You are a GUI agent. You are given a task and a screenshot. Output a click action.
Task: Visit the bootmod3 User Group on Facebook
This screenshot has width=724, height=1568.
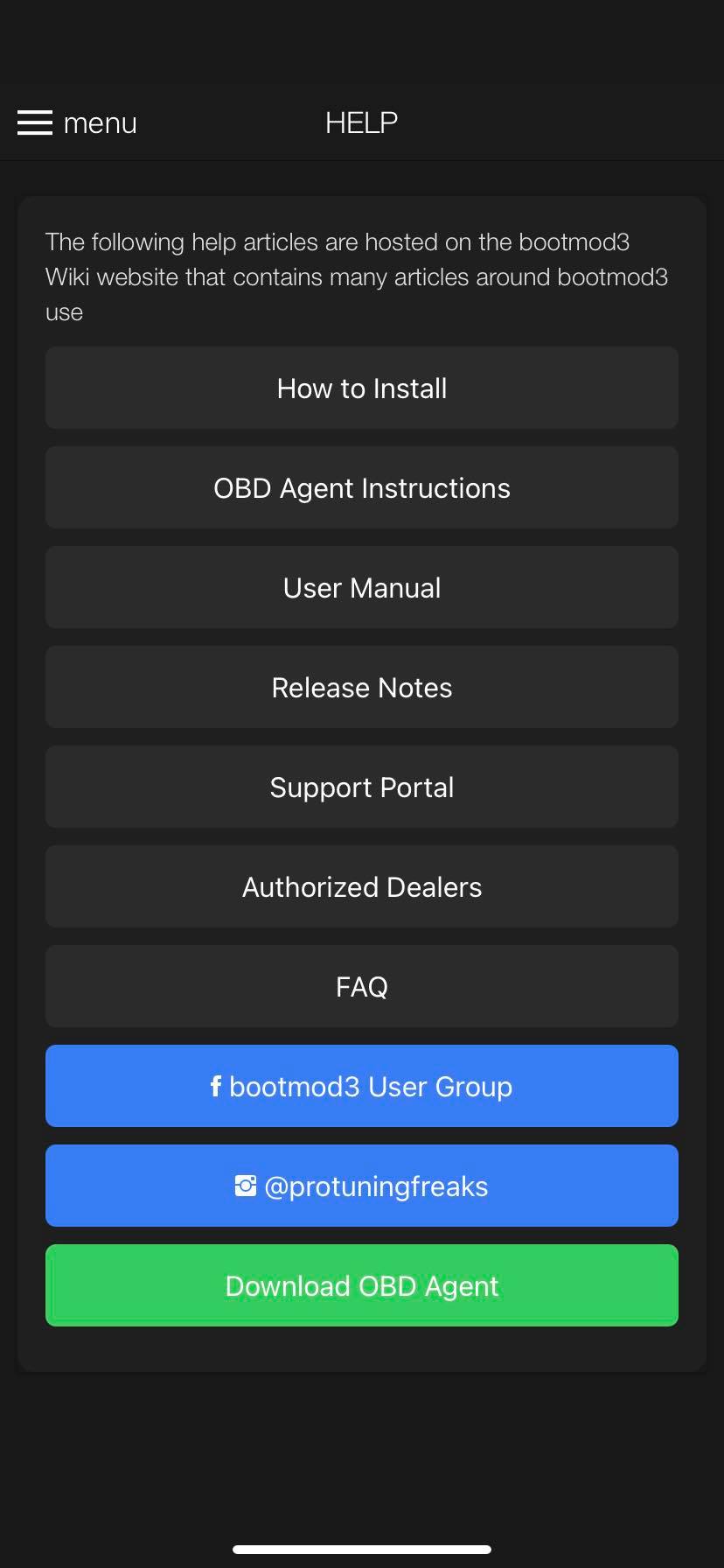click(x=362, y=1087)
